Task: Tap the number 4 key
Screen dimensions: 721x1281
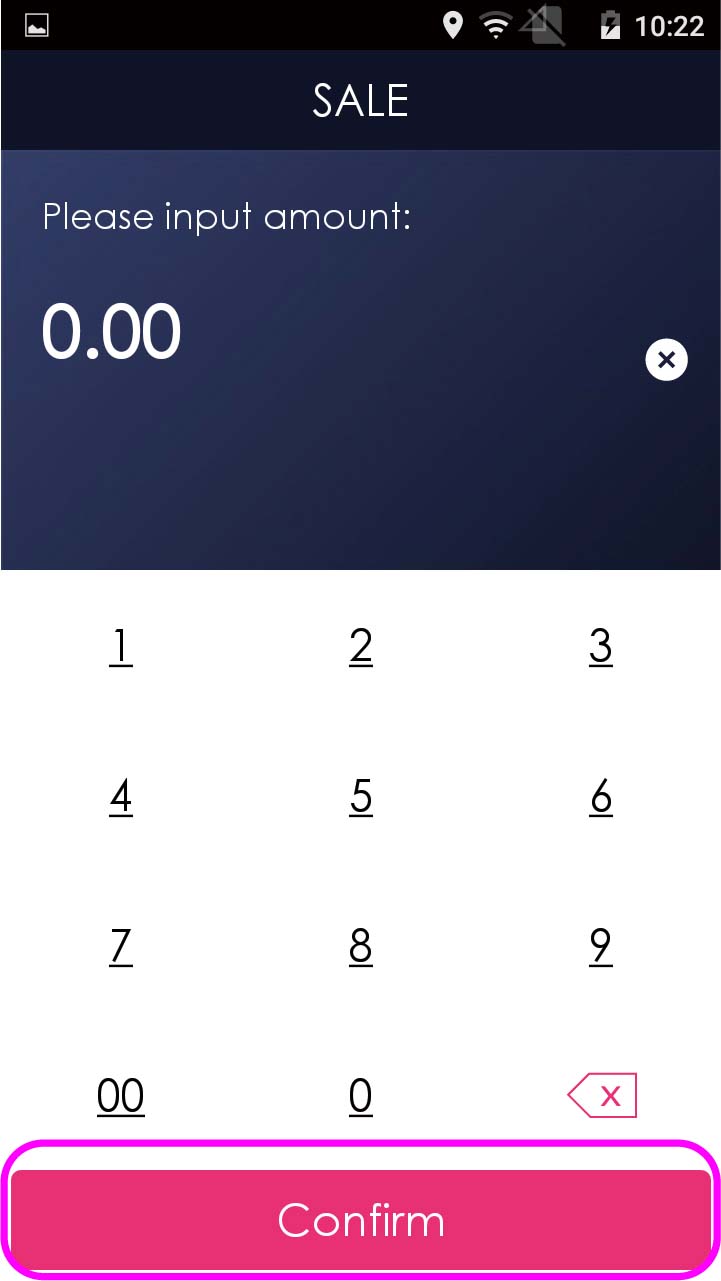Action: click(x=120, y=797)
